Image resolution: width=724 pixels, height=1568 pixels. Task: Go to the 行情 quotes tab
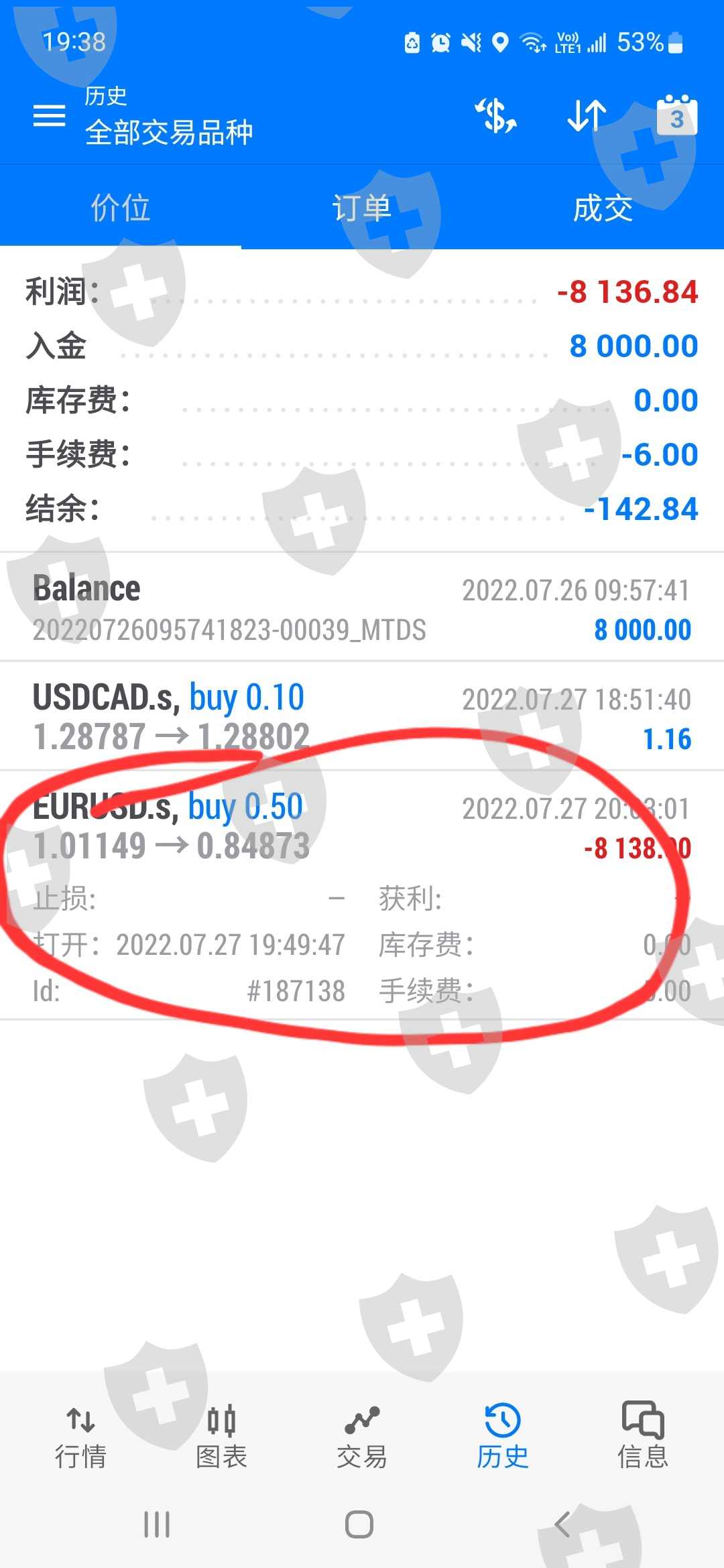[x=80, y=1437]
